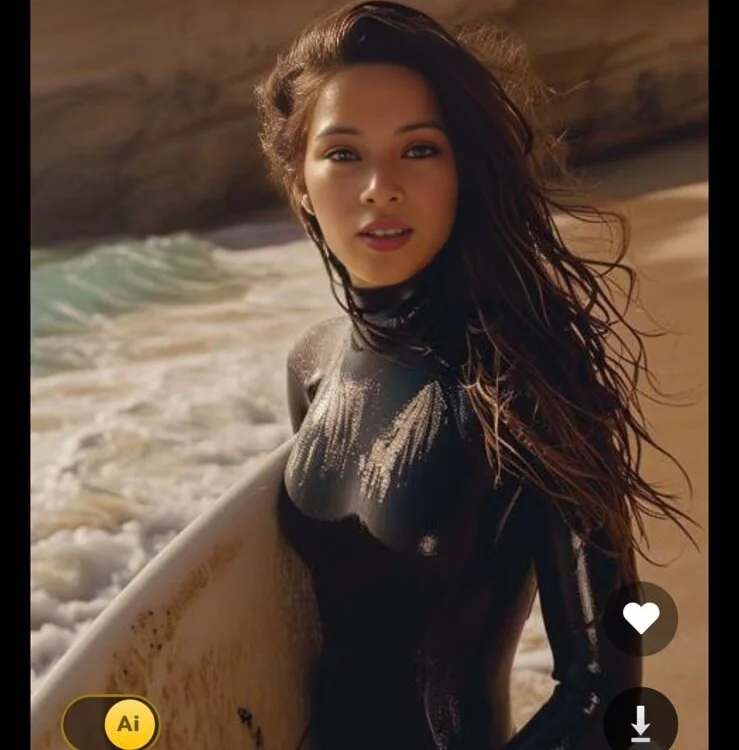Toggle the AI switch
This screenshot has height=750, width=739.
pyautogui.click(x=111, y=723)
